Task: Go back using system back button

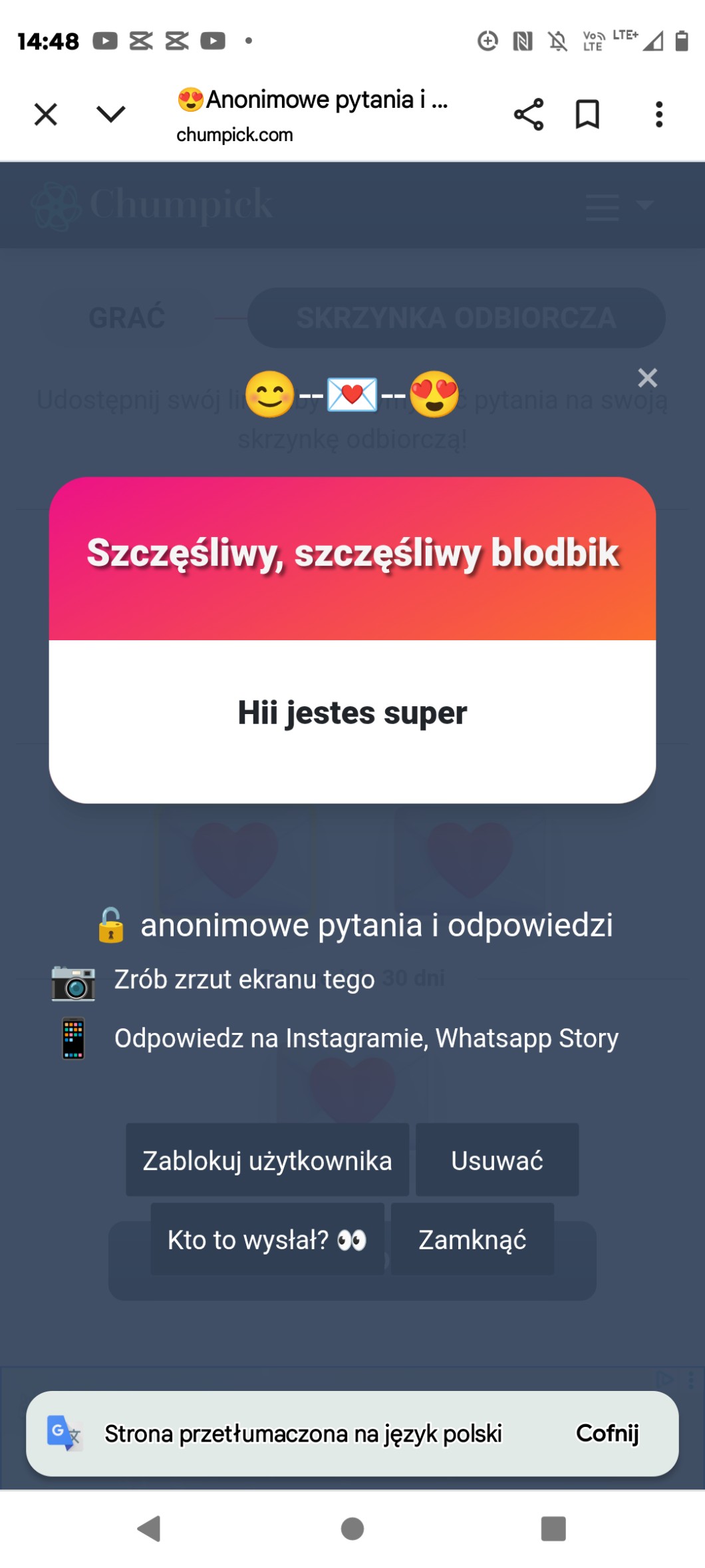Action: pos(149,1529)
